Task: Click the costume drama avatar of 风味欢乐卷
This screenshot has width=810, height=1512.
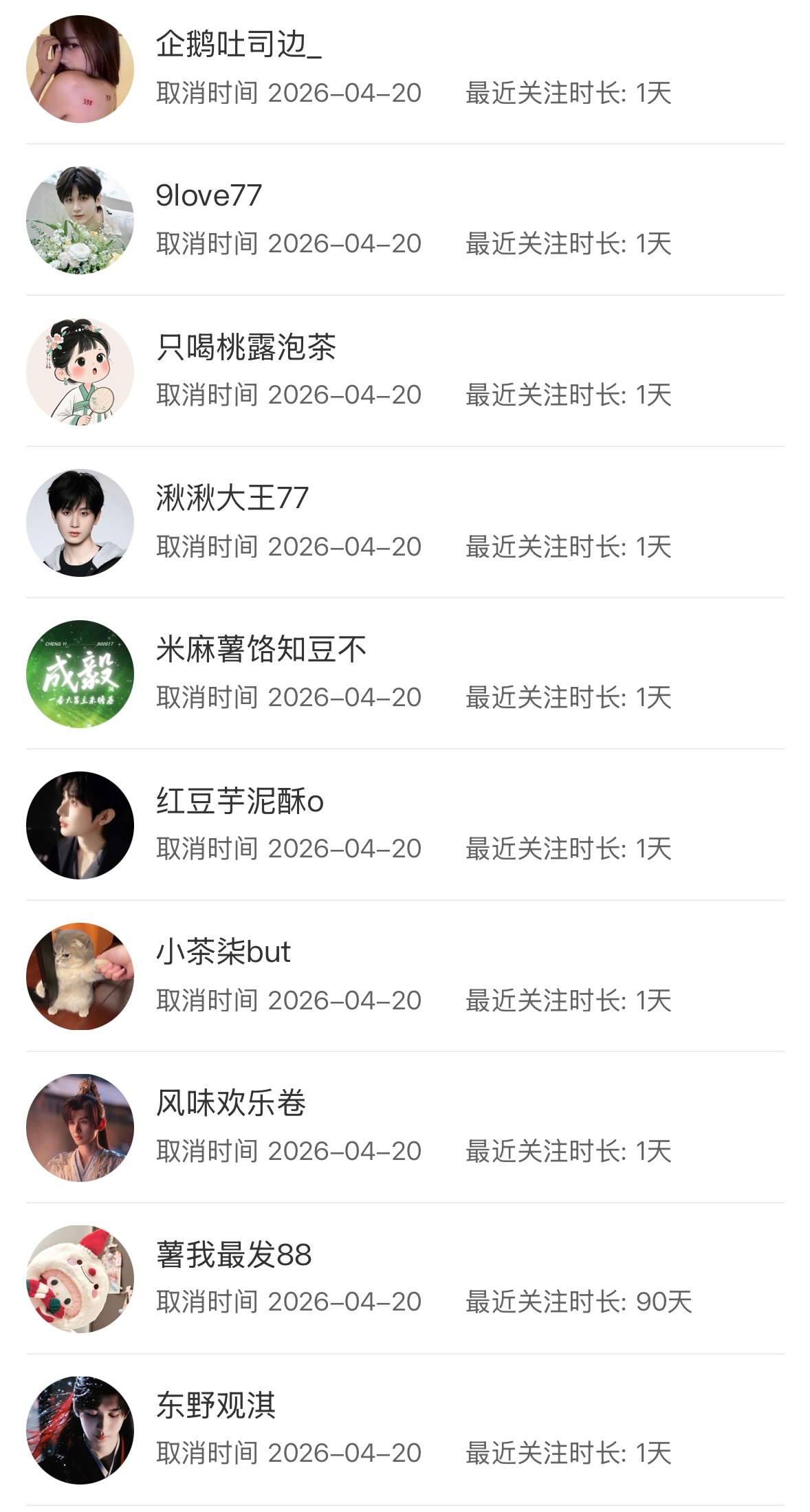Action: point(80,1126)
